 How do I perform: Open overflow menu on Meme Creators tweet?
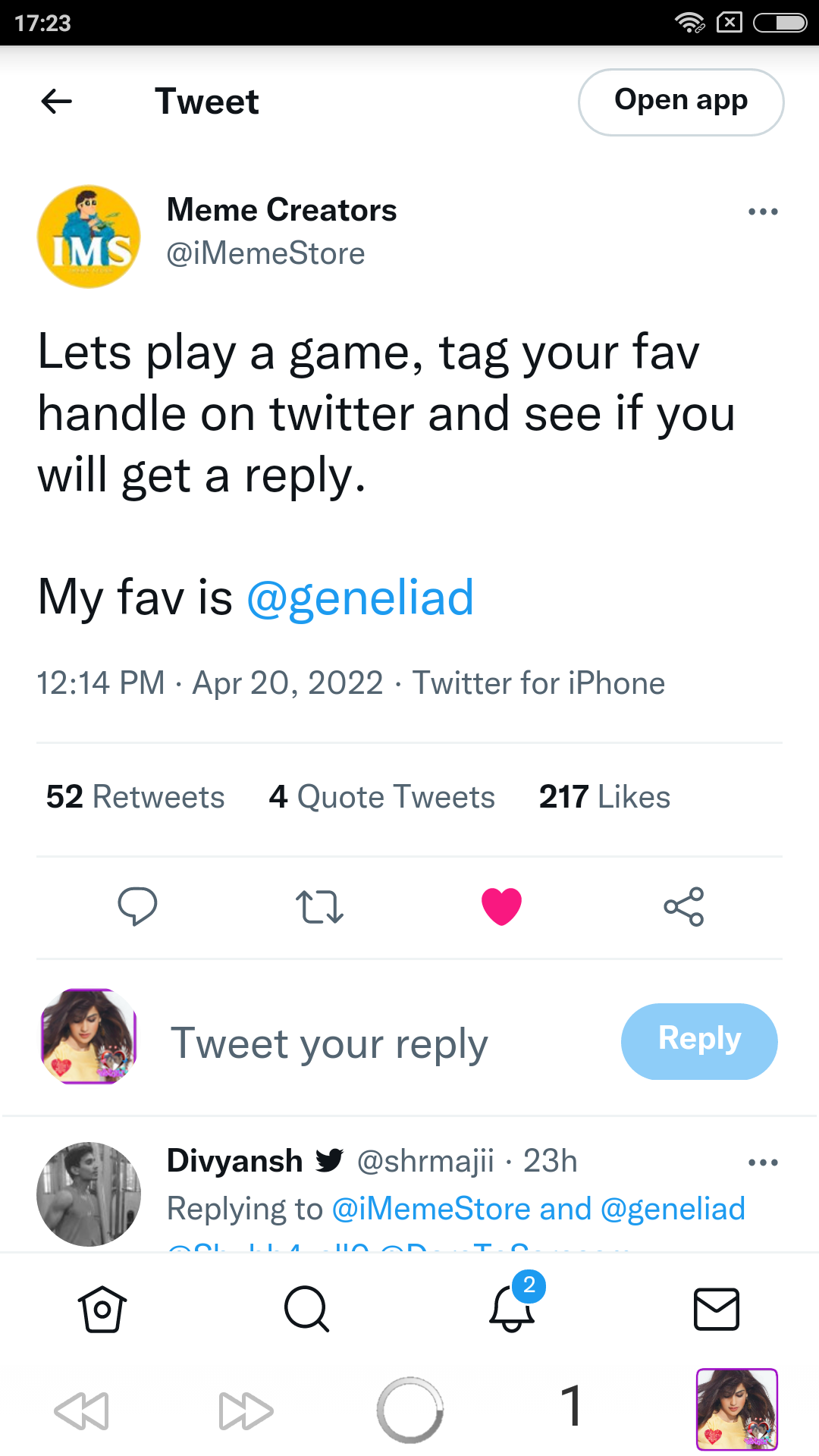[763, 212]
